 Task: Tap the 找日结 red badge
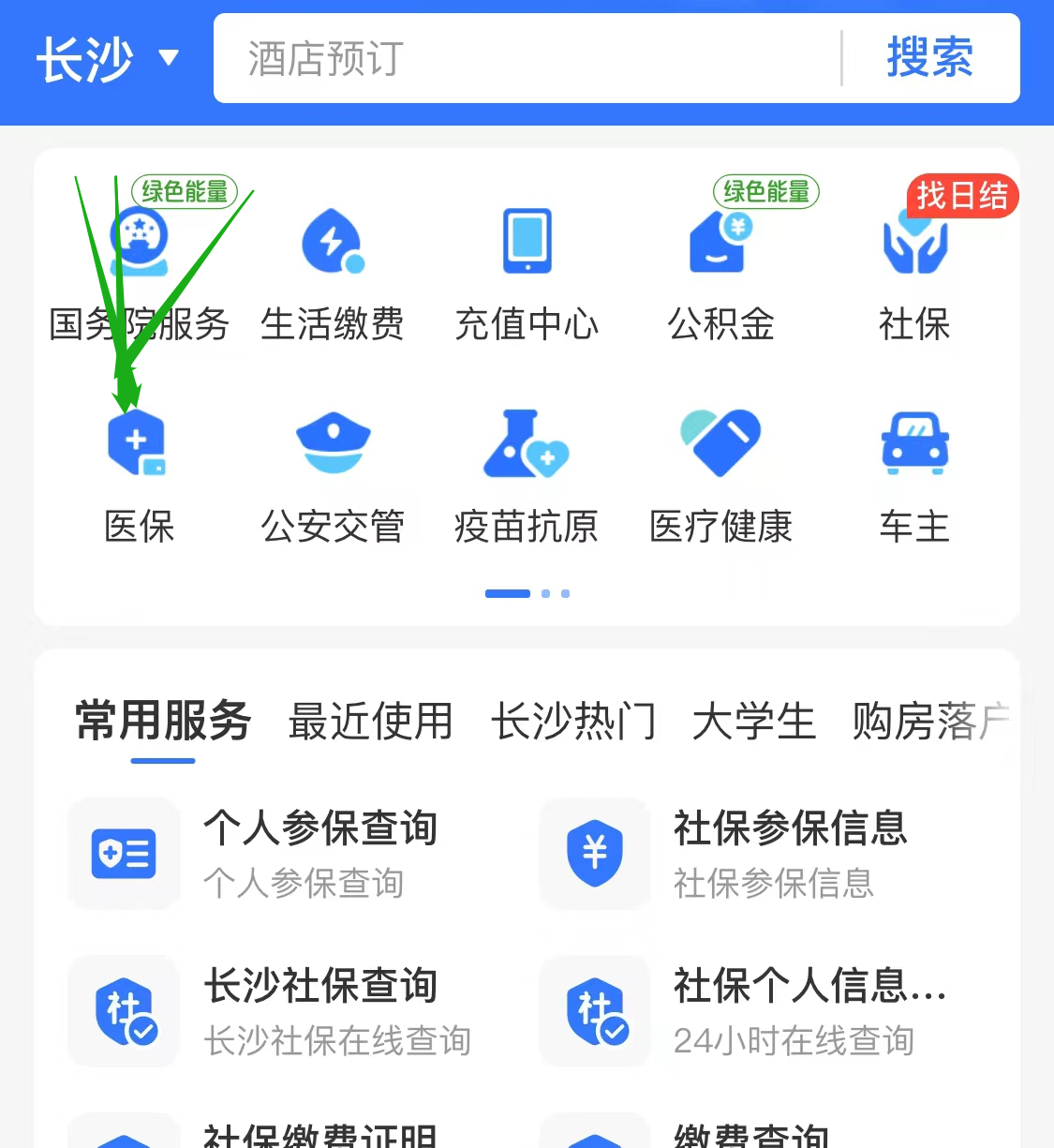(963, 196)
